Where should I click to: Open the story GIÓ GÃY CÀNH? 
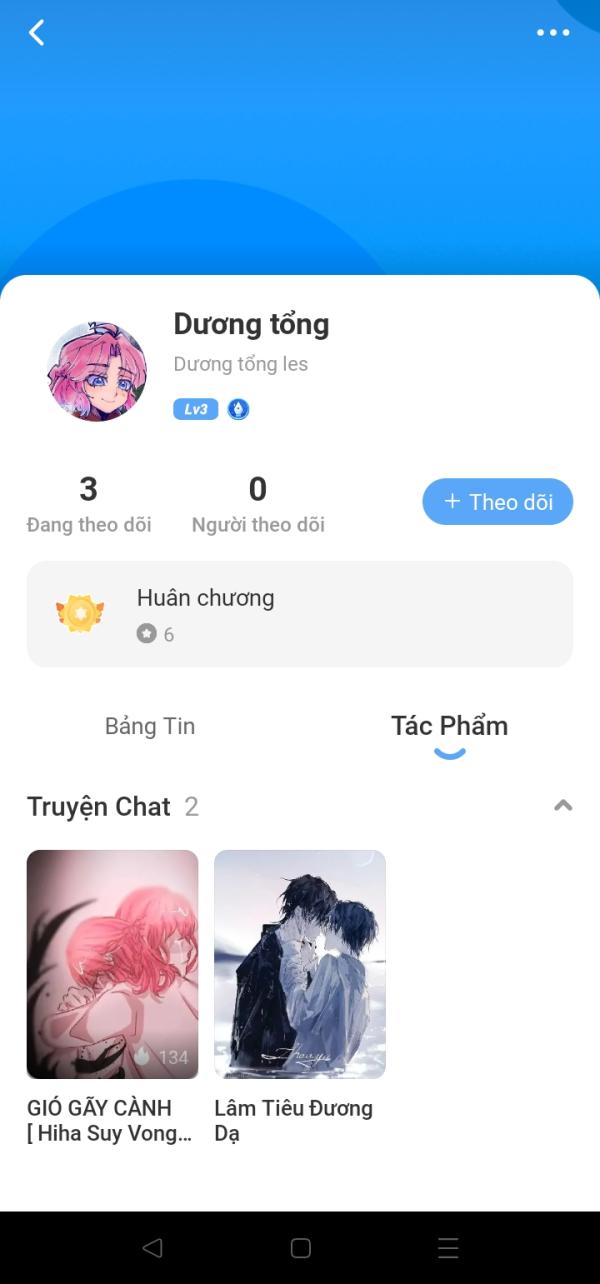112,964
